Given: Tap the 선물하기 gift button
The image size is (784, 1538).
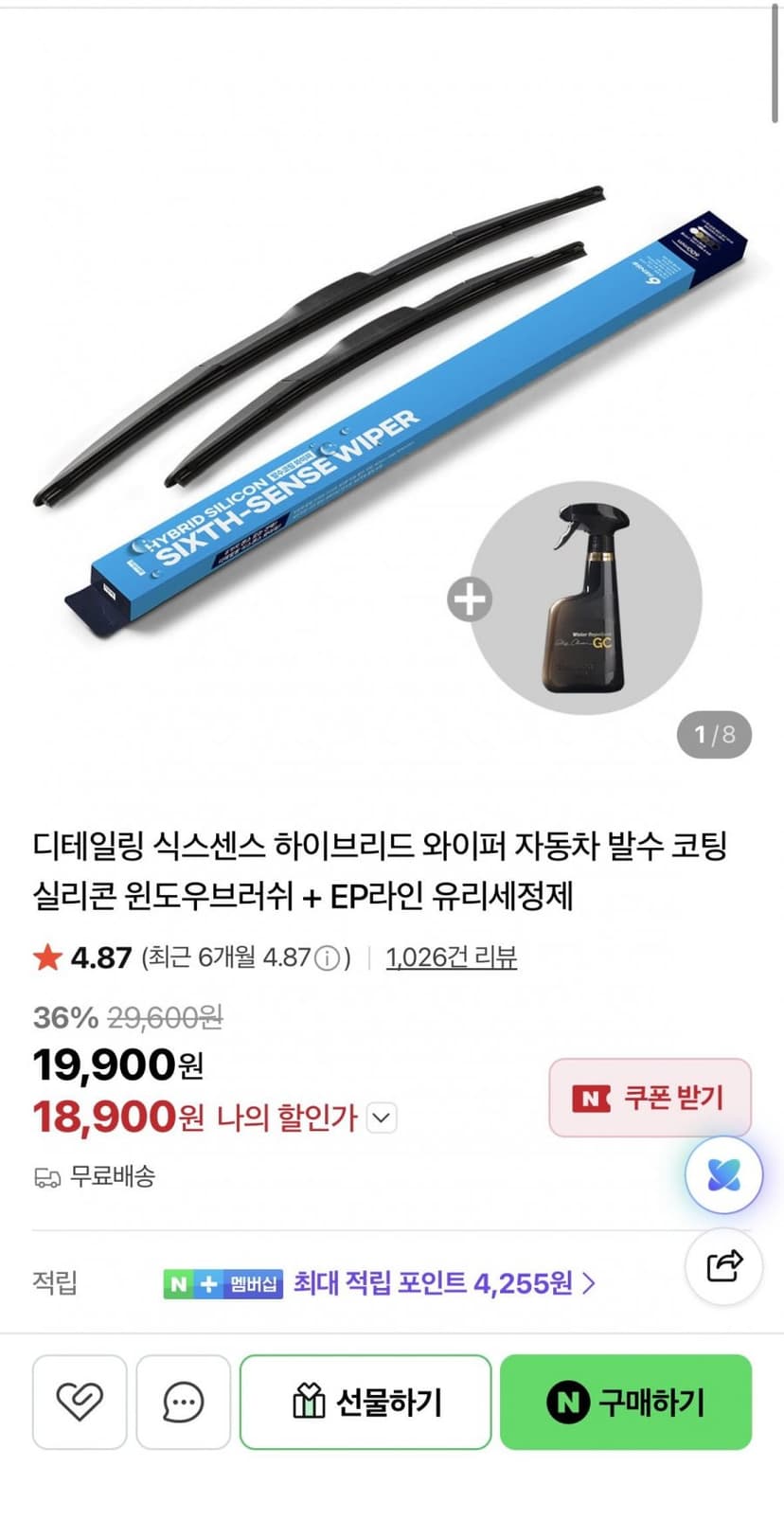Looking at the screenshot, I should point(365,1402).
